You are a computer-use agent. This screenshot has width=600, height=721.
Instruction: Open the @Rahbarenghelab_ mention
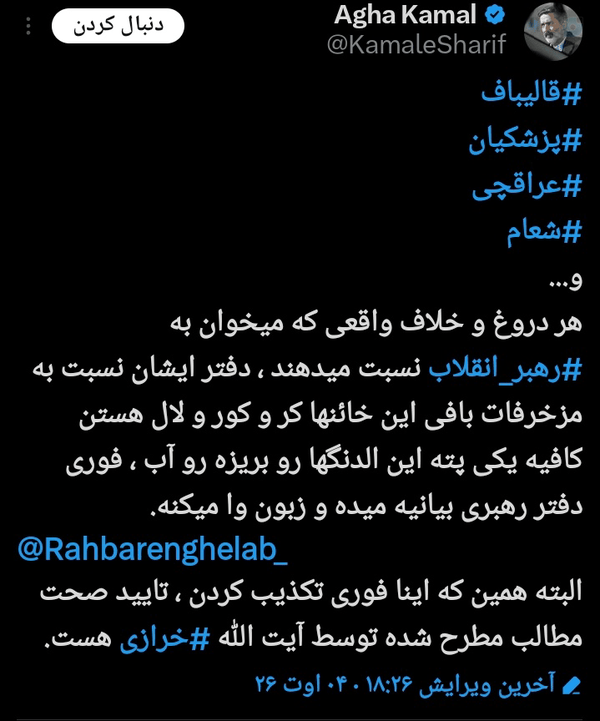pyautogui.click(x=153, y=549)
